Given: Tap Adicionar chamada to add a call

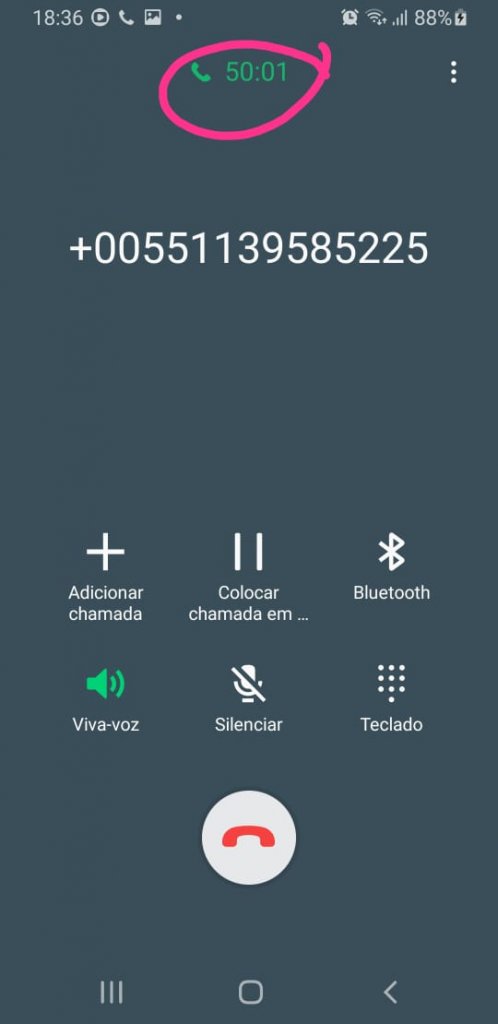Looking at the screenshot, I should point(105,577).
